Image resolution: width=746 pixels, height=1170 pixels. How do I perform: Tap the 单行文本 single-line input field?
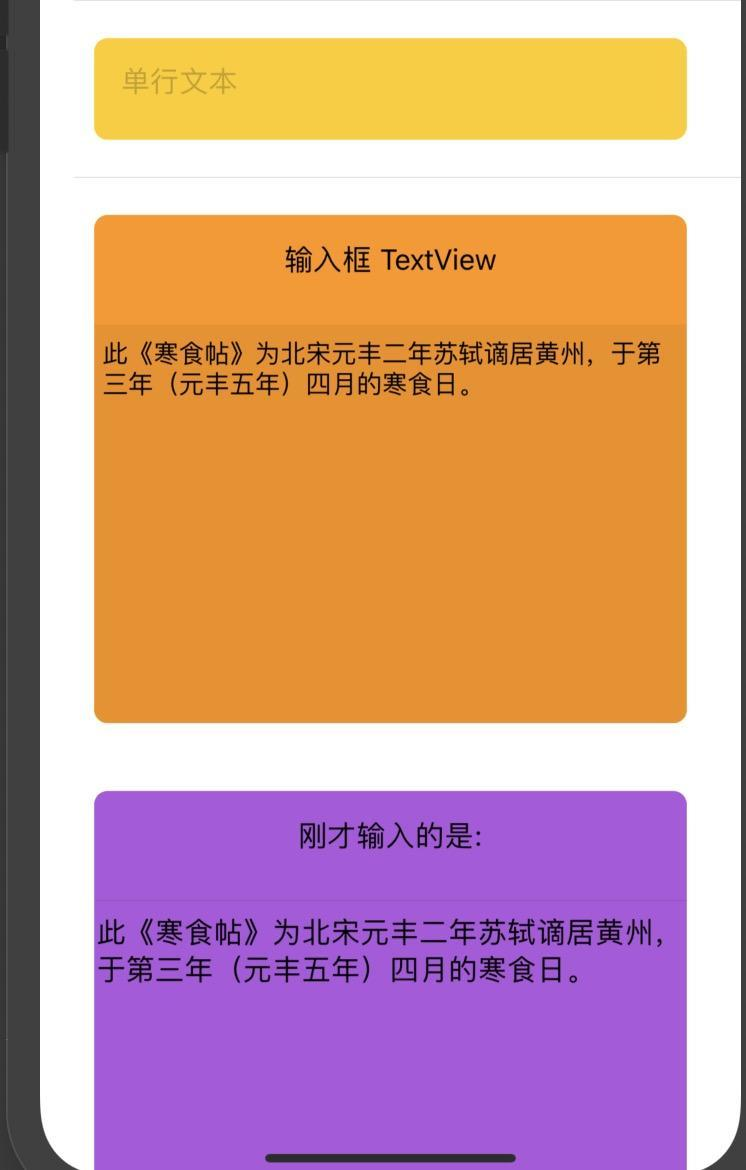(389, 88)
